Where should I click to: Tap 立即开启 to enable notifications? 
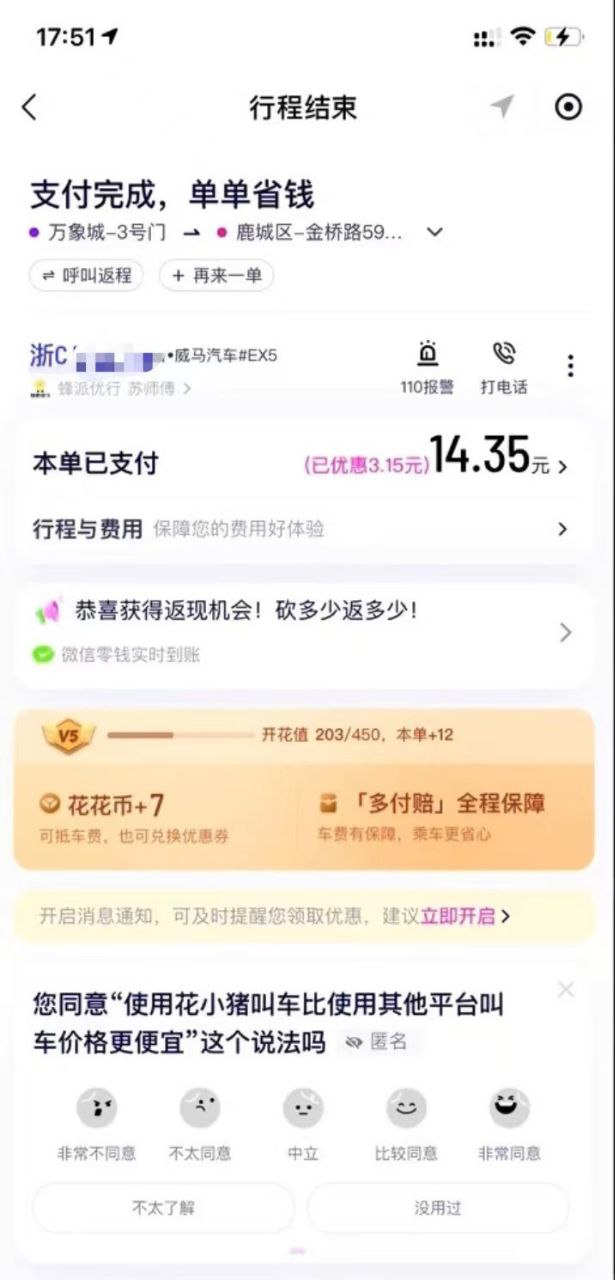coord(460,916)
